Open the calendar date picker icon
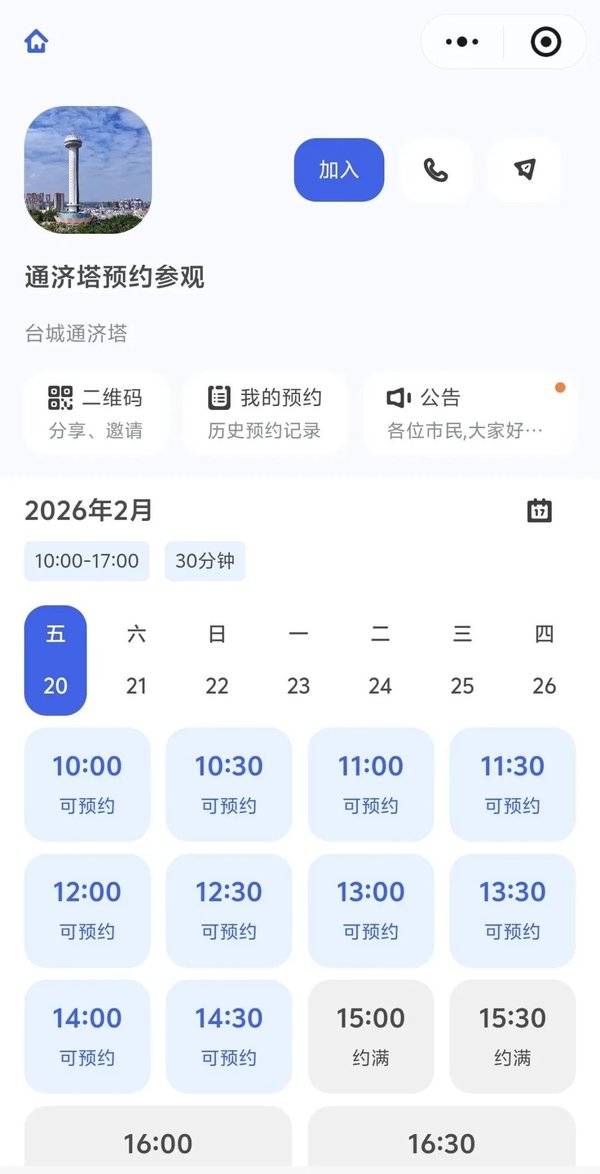Viewport: 600px width, 1174px height. pos(539,510)
